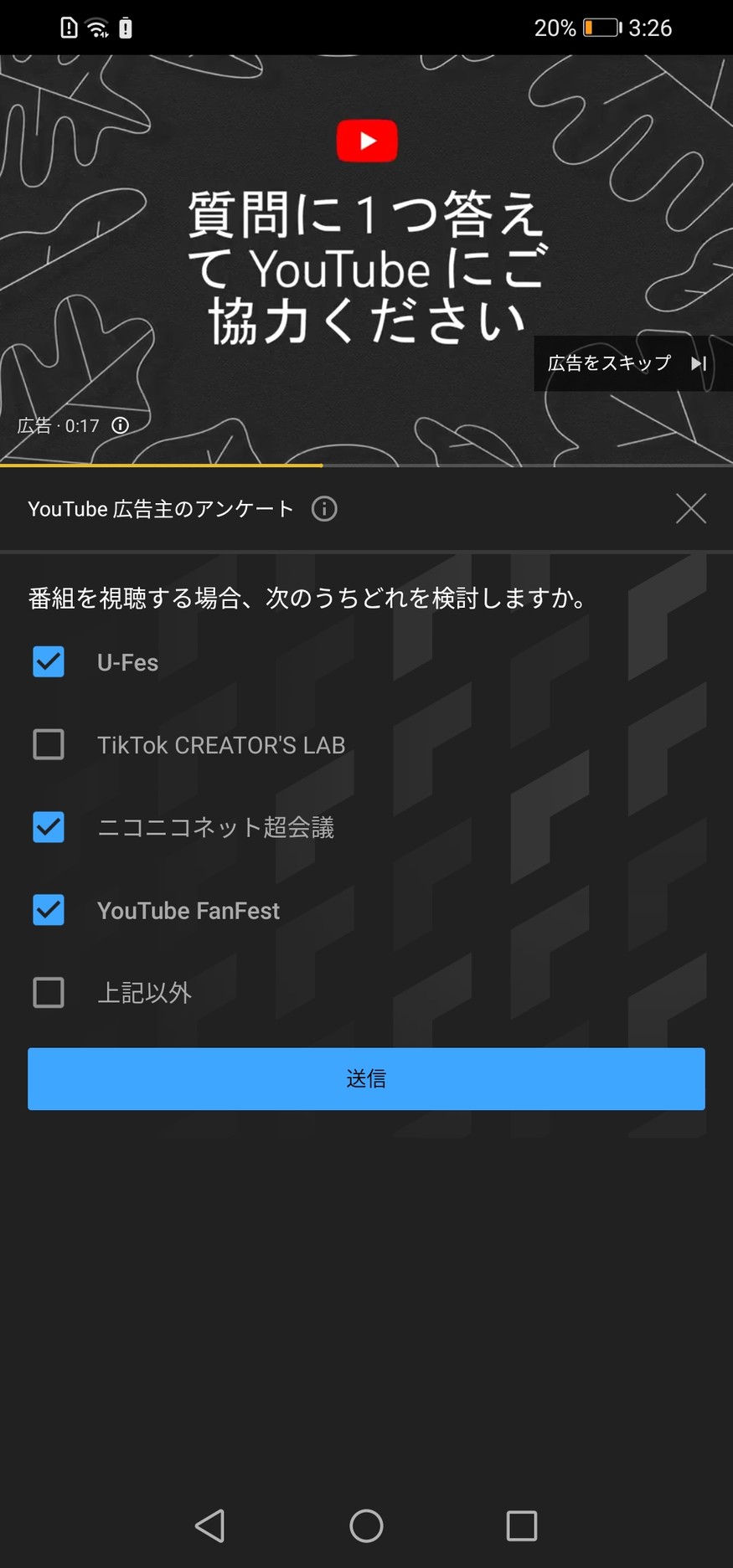Skip the ad with 広告をスキップ

pos(627,363)
